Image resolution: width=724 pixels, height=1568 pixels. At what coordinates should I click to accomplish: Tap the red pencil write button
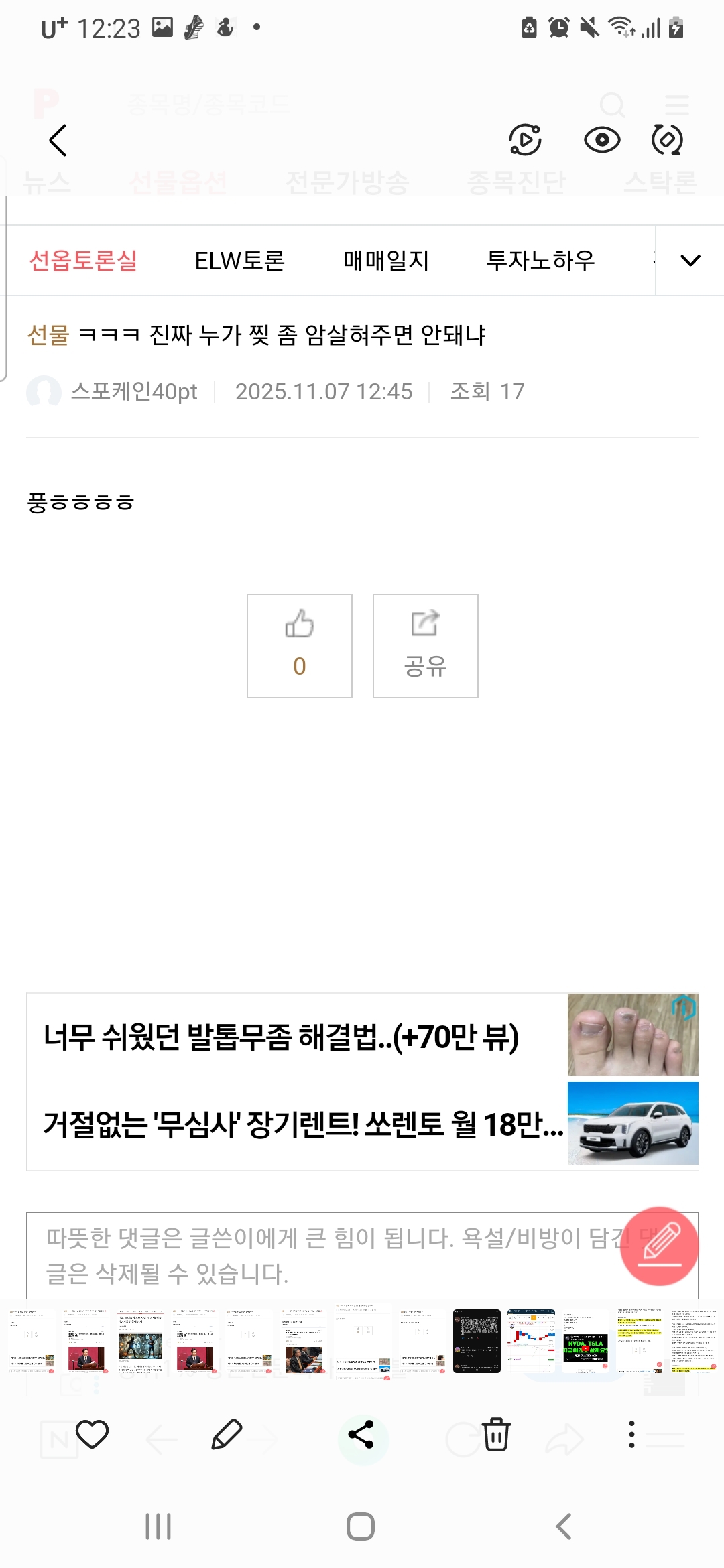pyautogui.click(x=660, y=1246)
